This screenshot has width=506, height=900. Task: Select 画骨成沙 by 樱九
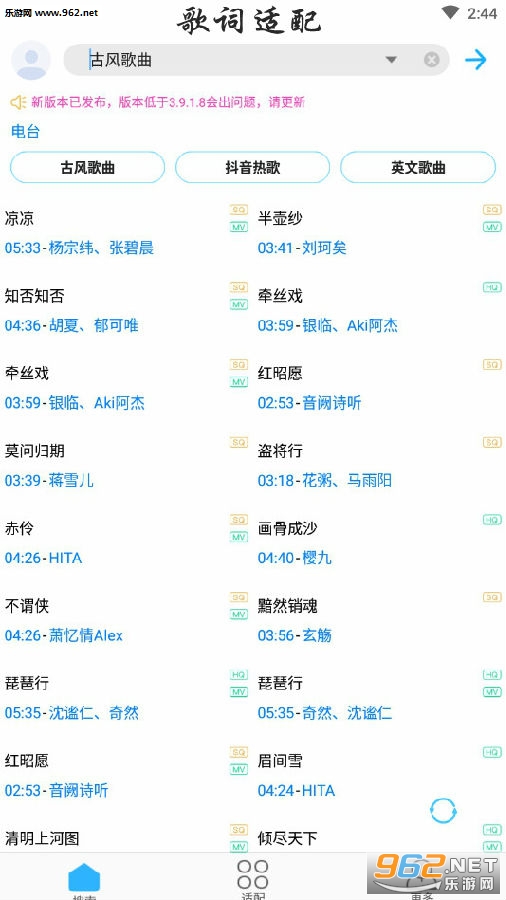(x=379, y=543)
